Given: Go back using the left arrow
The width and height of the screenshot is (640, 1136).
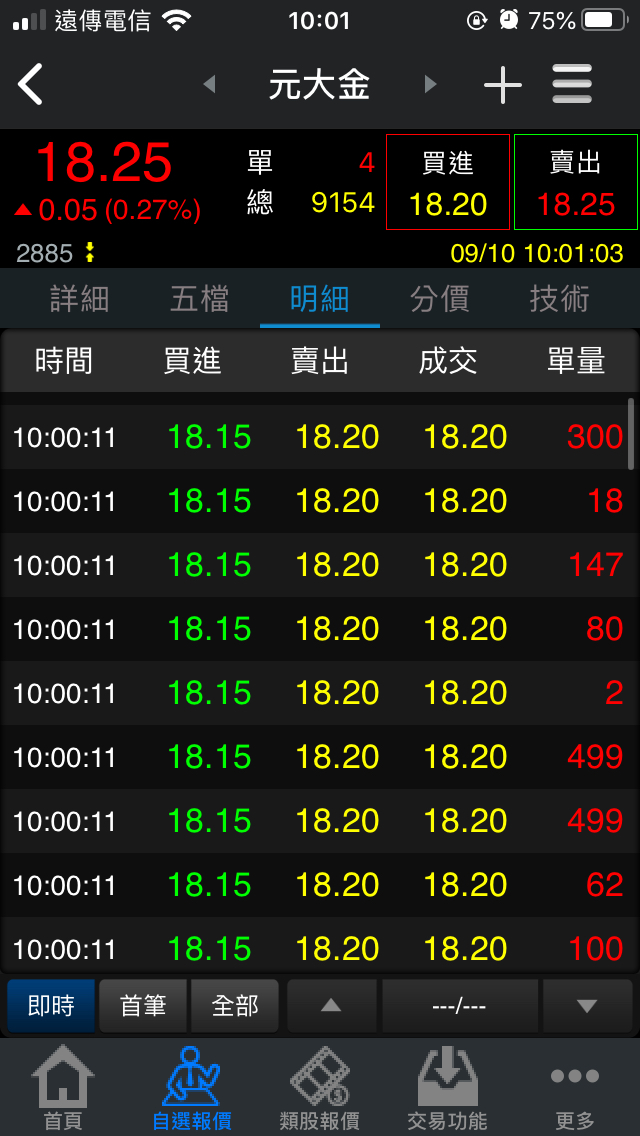Looking at the screenshot, I should tap(31, 85).
